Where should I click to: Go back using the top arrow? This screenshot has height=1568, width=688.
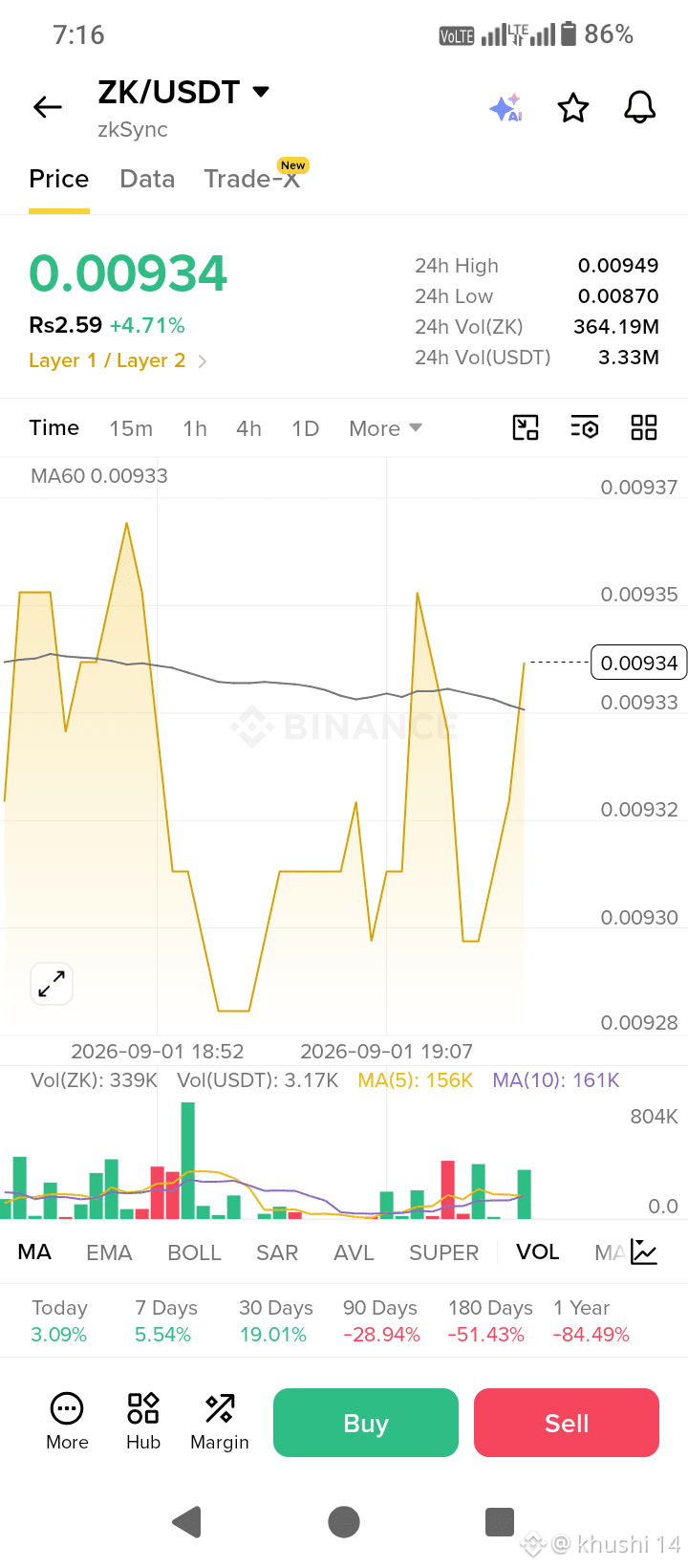(48, 107)
